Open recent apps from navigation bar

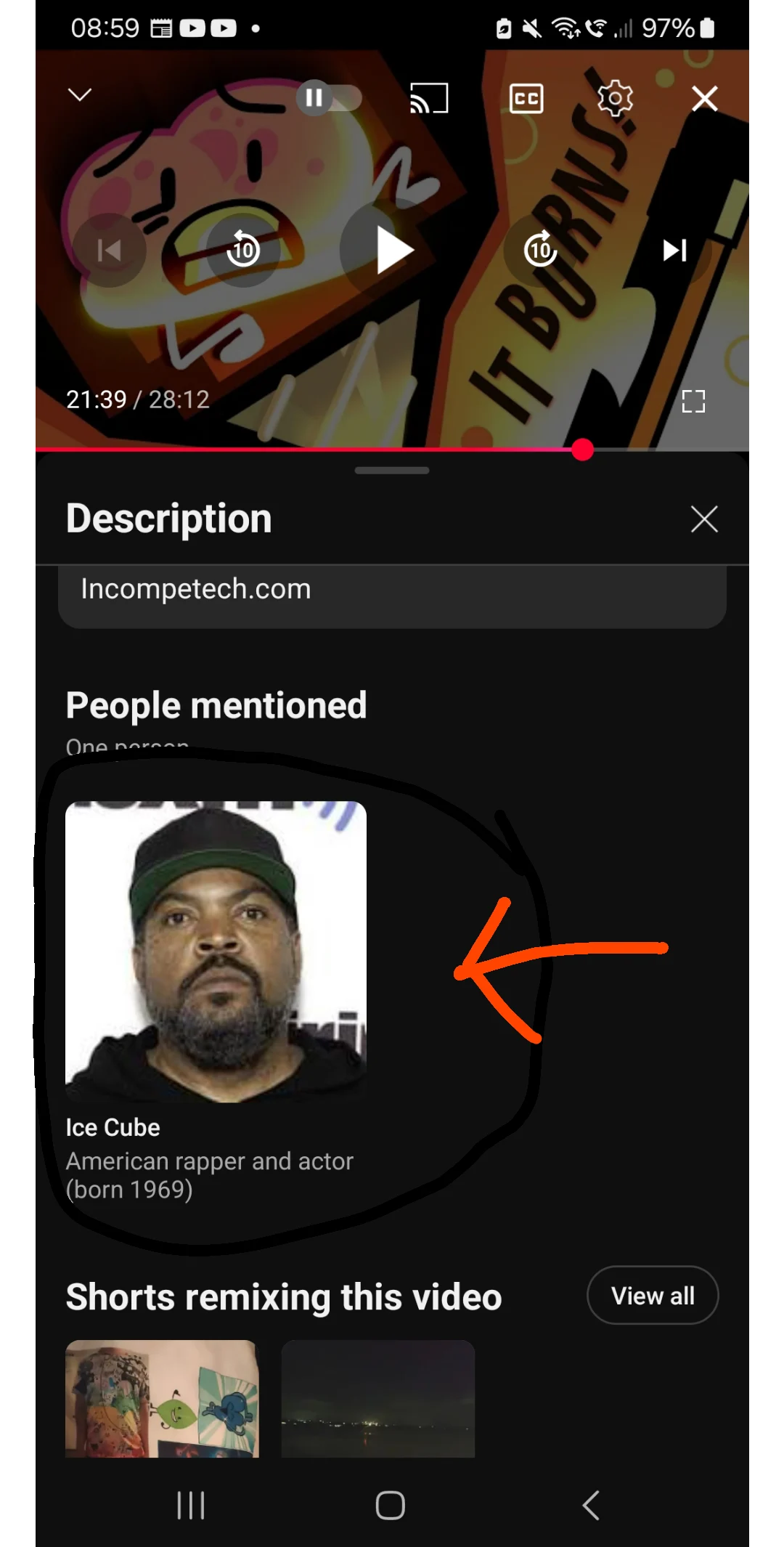point(191,1505)
